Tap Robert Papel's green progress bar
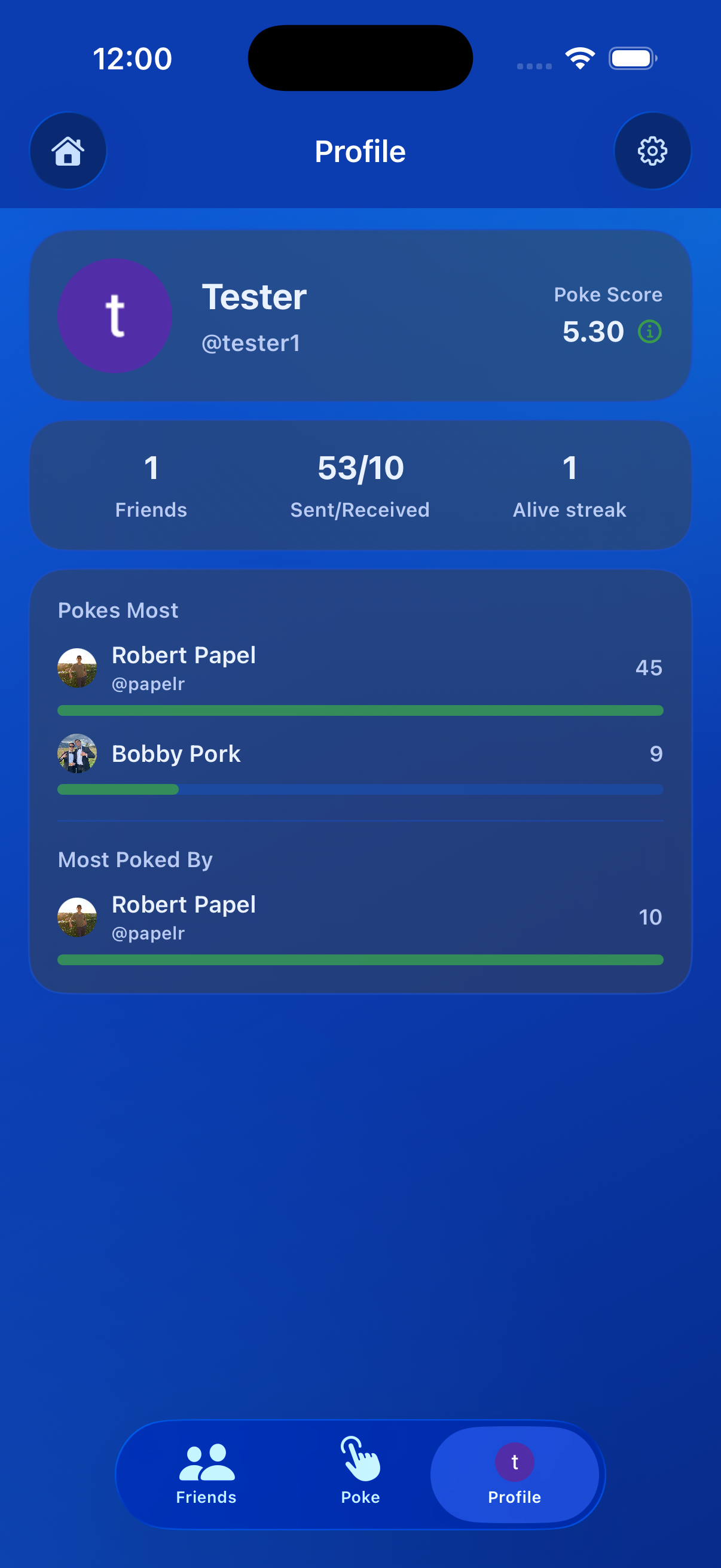Image resolution: width=721 pixels, height=1568 pixels. pos(360,710)
